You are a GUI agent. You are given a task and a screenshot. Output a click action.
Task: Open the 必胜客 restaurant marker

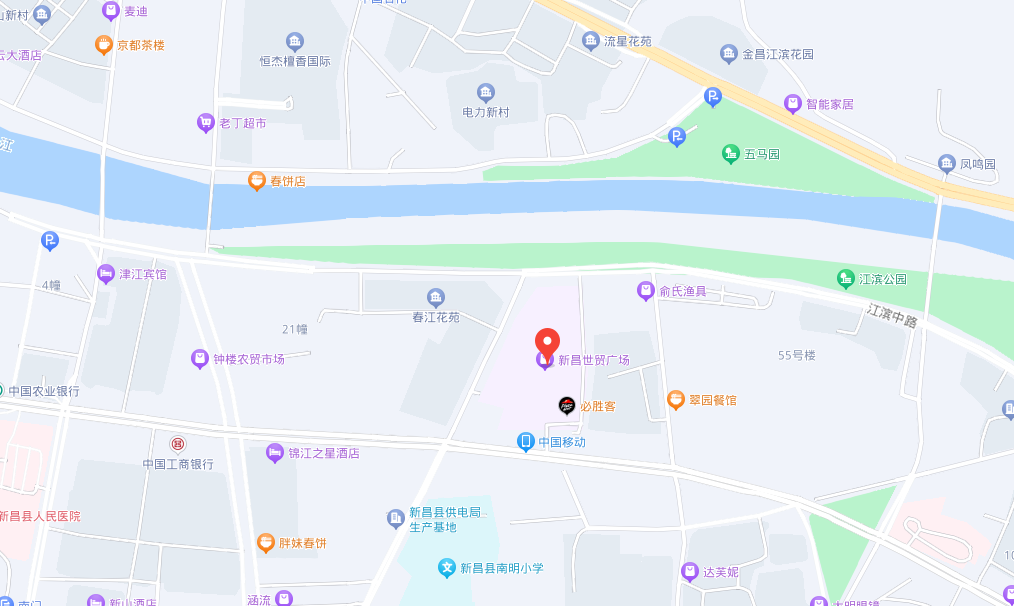click(567, 405)
